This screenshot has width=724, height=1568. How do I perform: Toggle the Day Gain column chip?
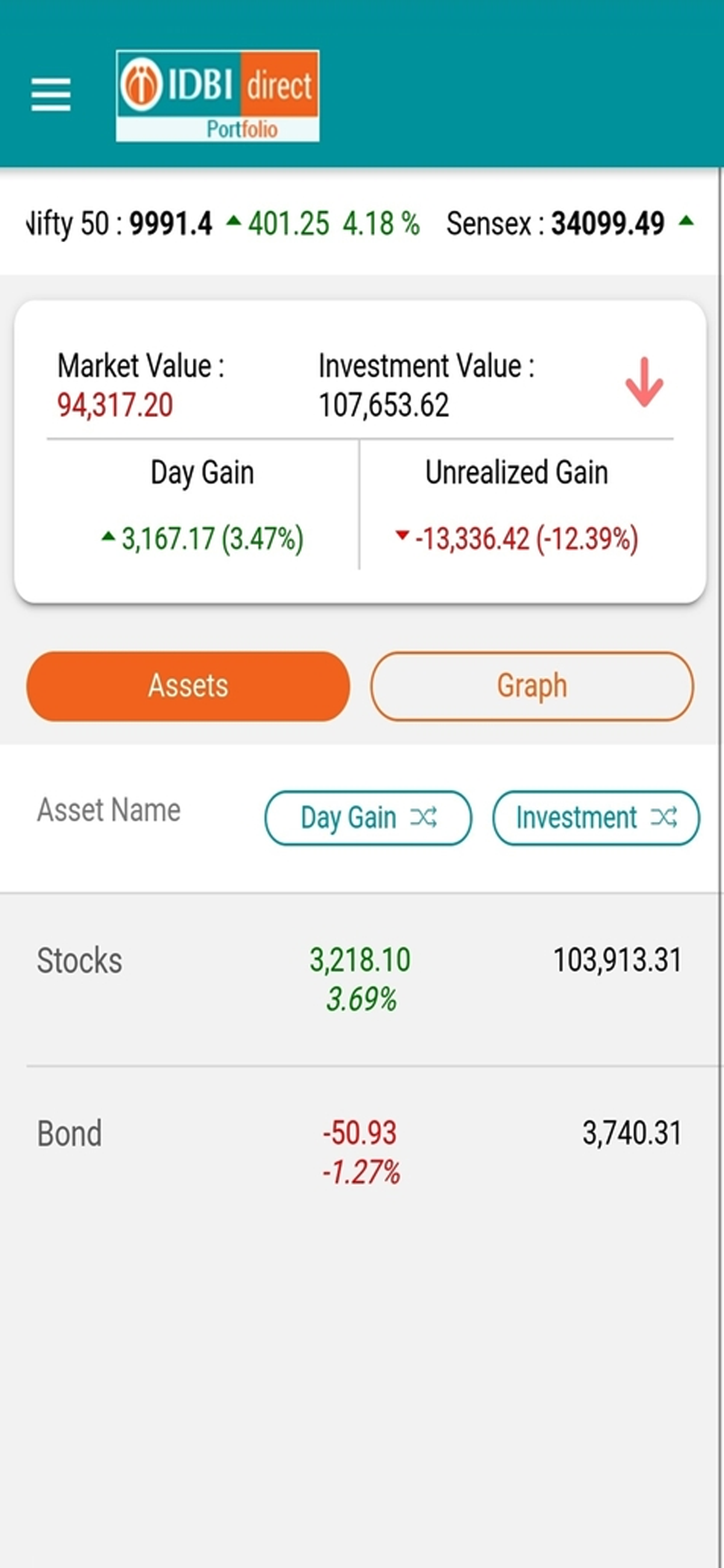pos(368,817)
